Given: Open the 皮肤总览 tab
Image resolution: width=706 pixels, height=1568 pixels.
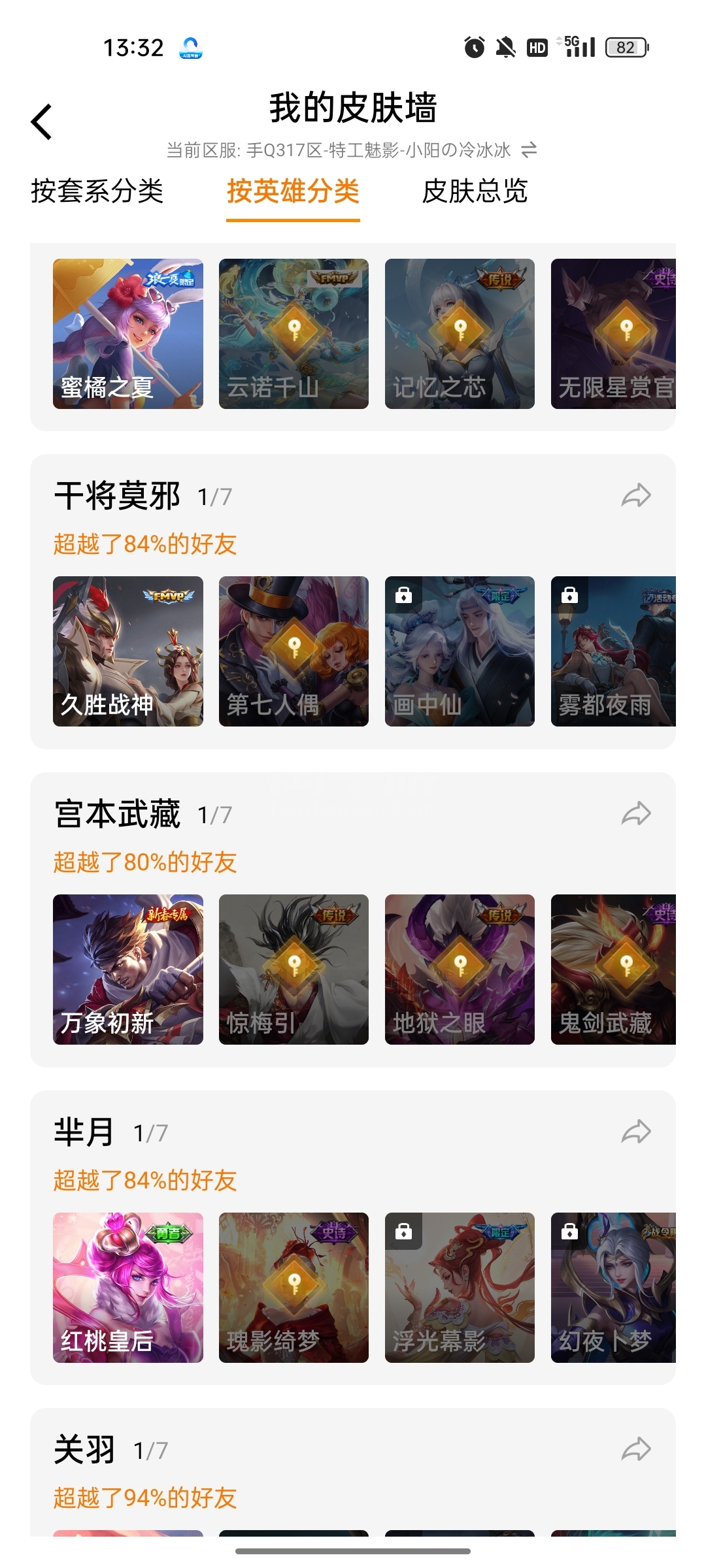Looking at the screenshot, I should [x=475, y=191].
